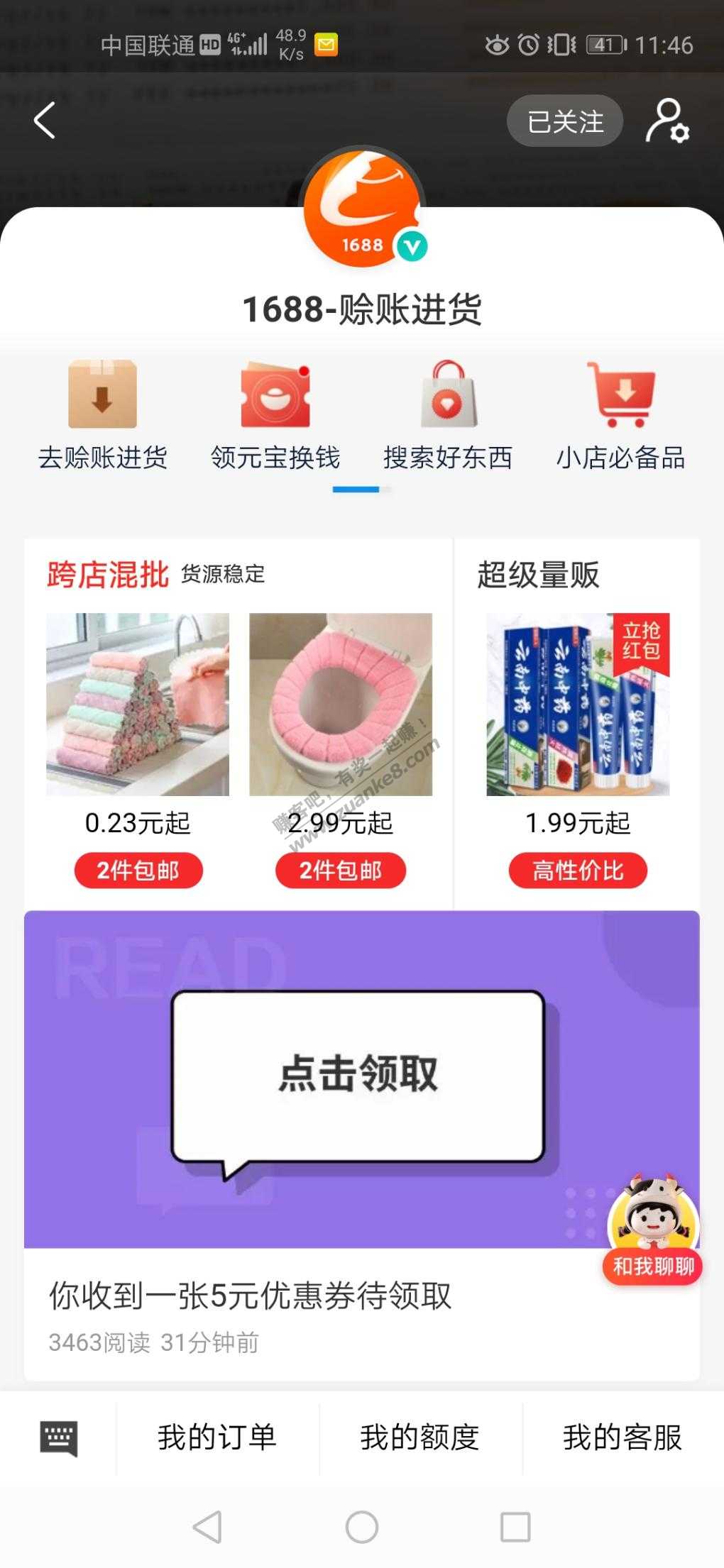Tap the system home button
This screenshot has height=1568, width=724.
click(x=362, y=1526)
